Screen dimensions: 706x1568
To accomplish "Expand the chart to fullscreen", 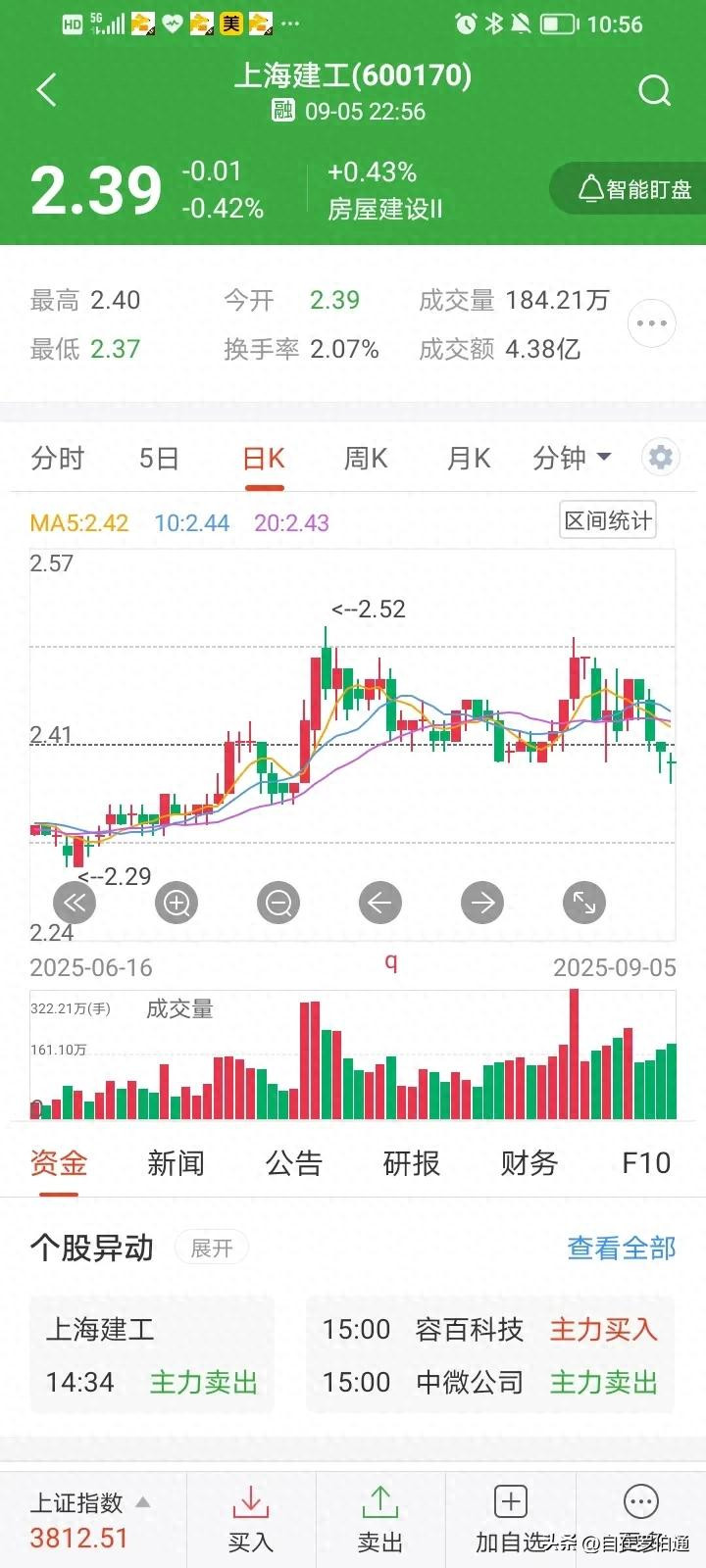I will (x=584, y=903).
